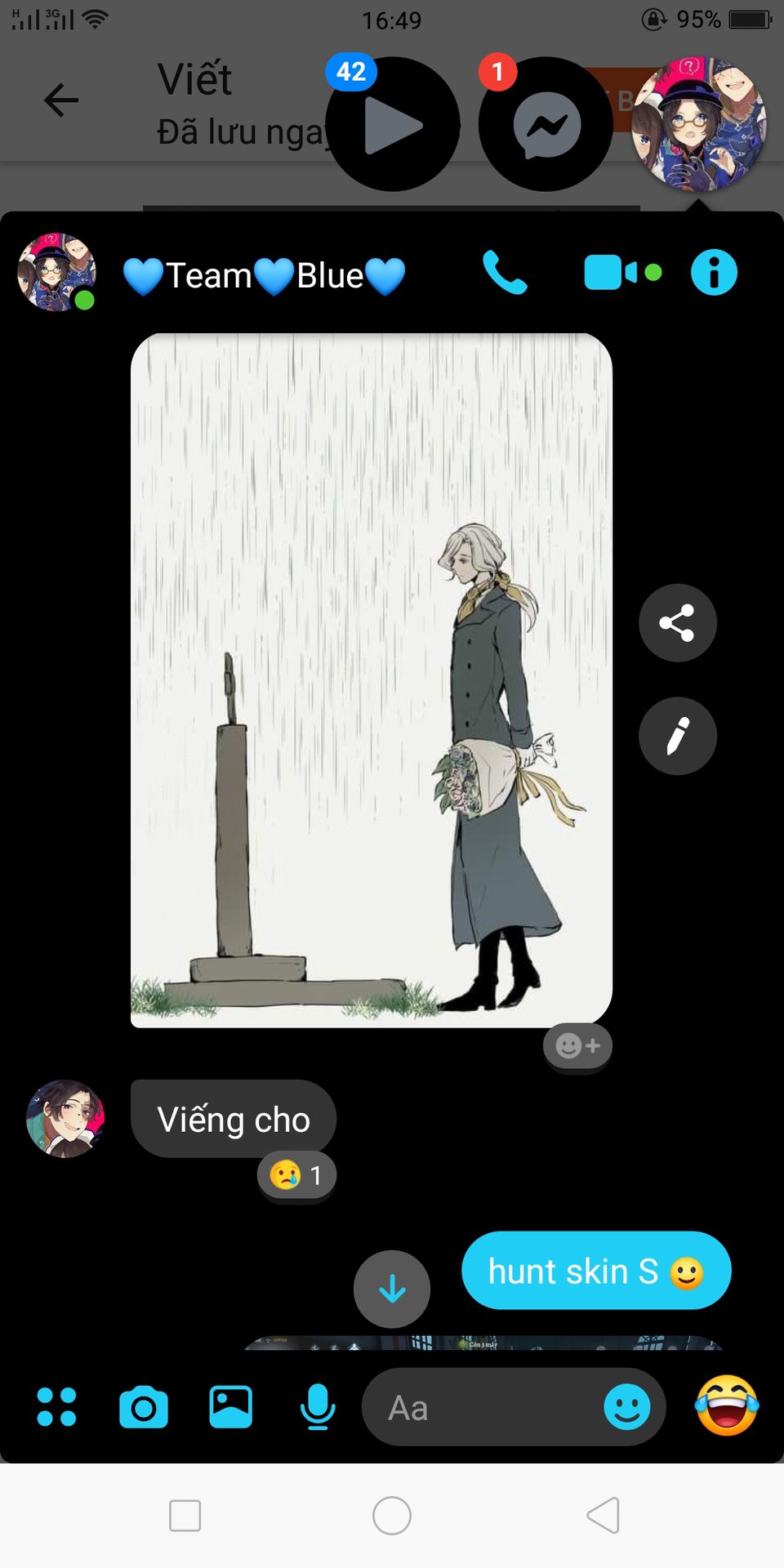This screenshot has height=1568, width=784.
Task: Open the video chat head with badge 42
Action: click(x=393, y=124)
